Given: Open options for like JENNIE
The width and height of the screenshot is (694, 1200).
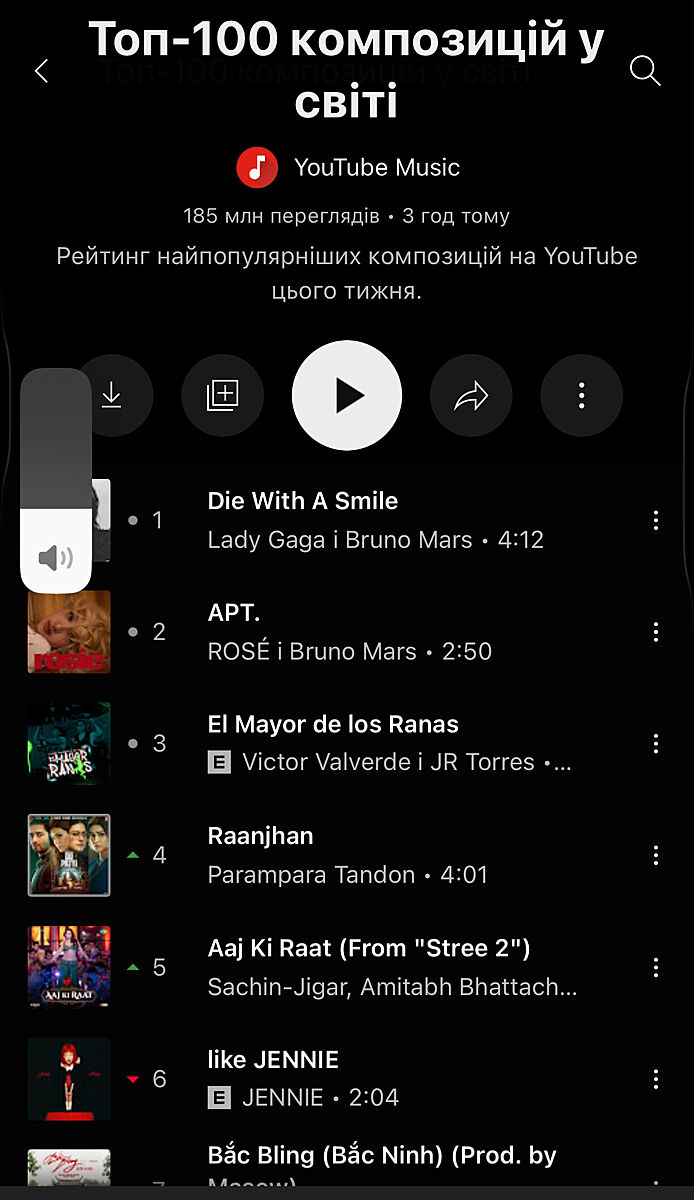Looking at the screenshot, I should coord(656,1079).
